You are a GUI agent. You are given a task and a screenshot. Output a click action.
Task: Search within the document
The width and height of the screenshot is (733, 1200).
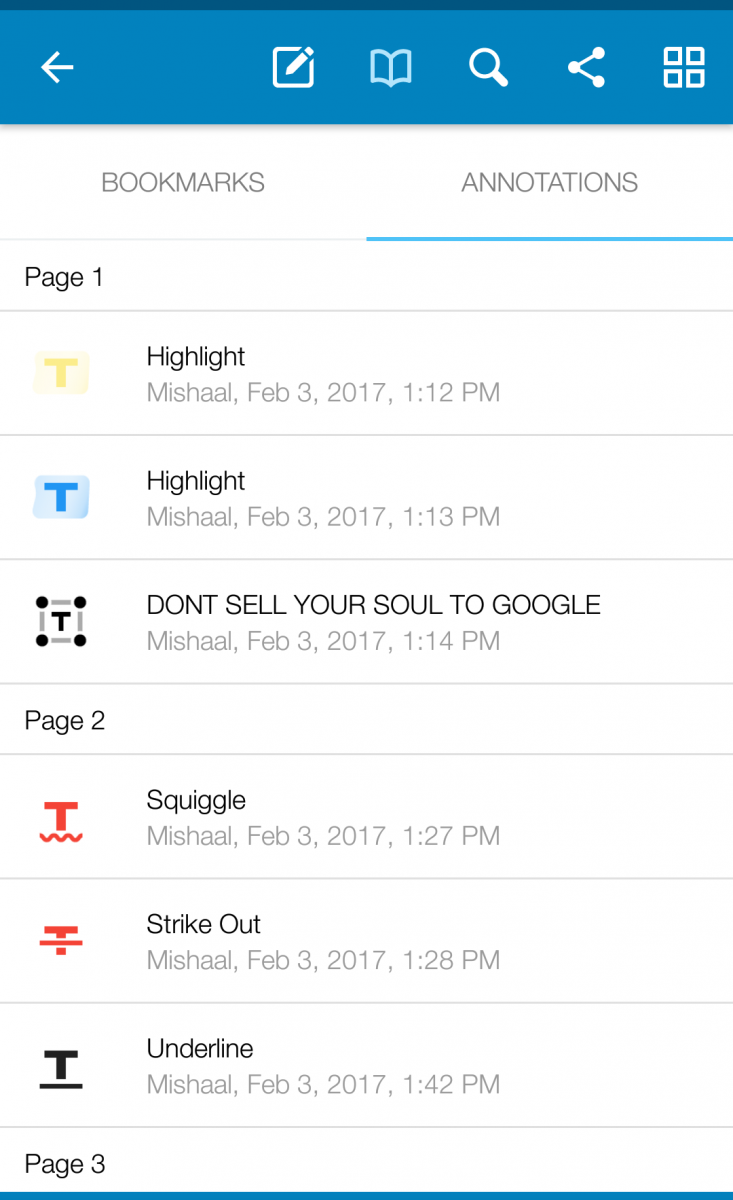(488, 68)
